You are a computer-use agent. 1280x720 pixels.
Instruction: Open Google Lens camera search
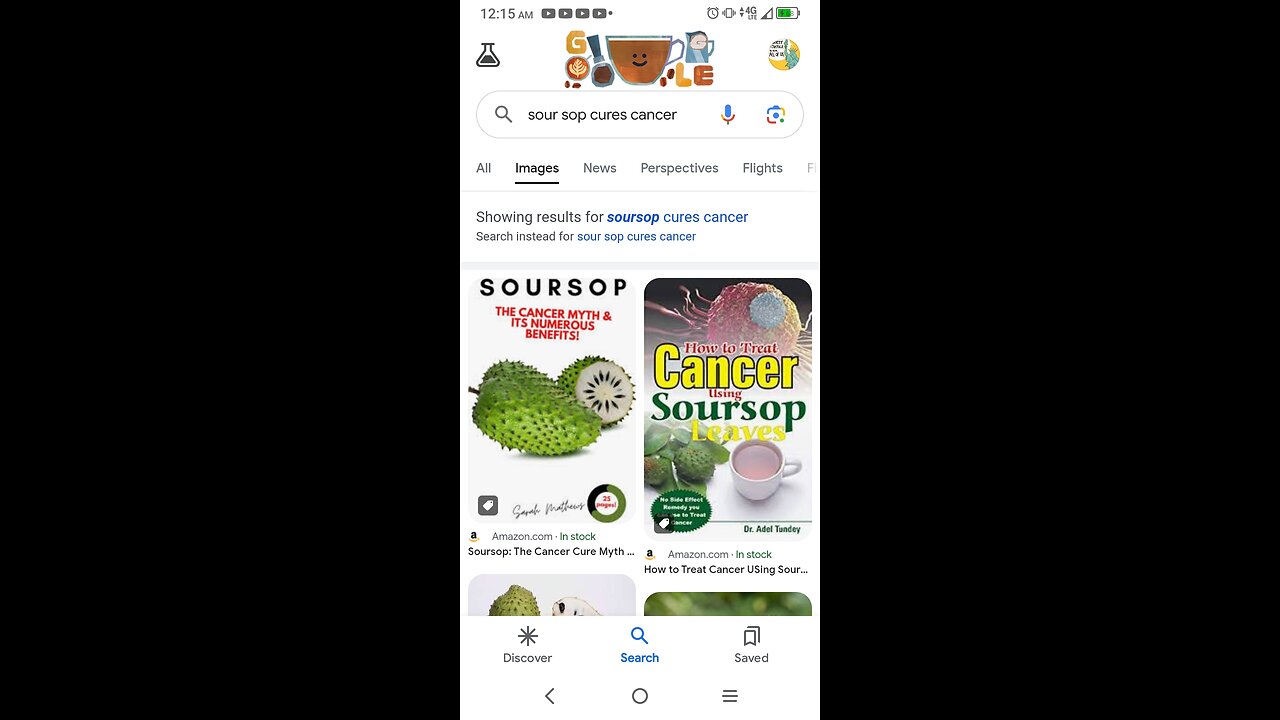(x=776, y=115)
